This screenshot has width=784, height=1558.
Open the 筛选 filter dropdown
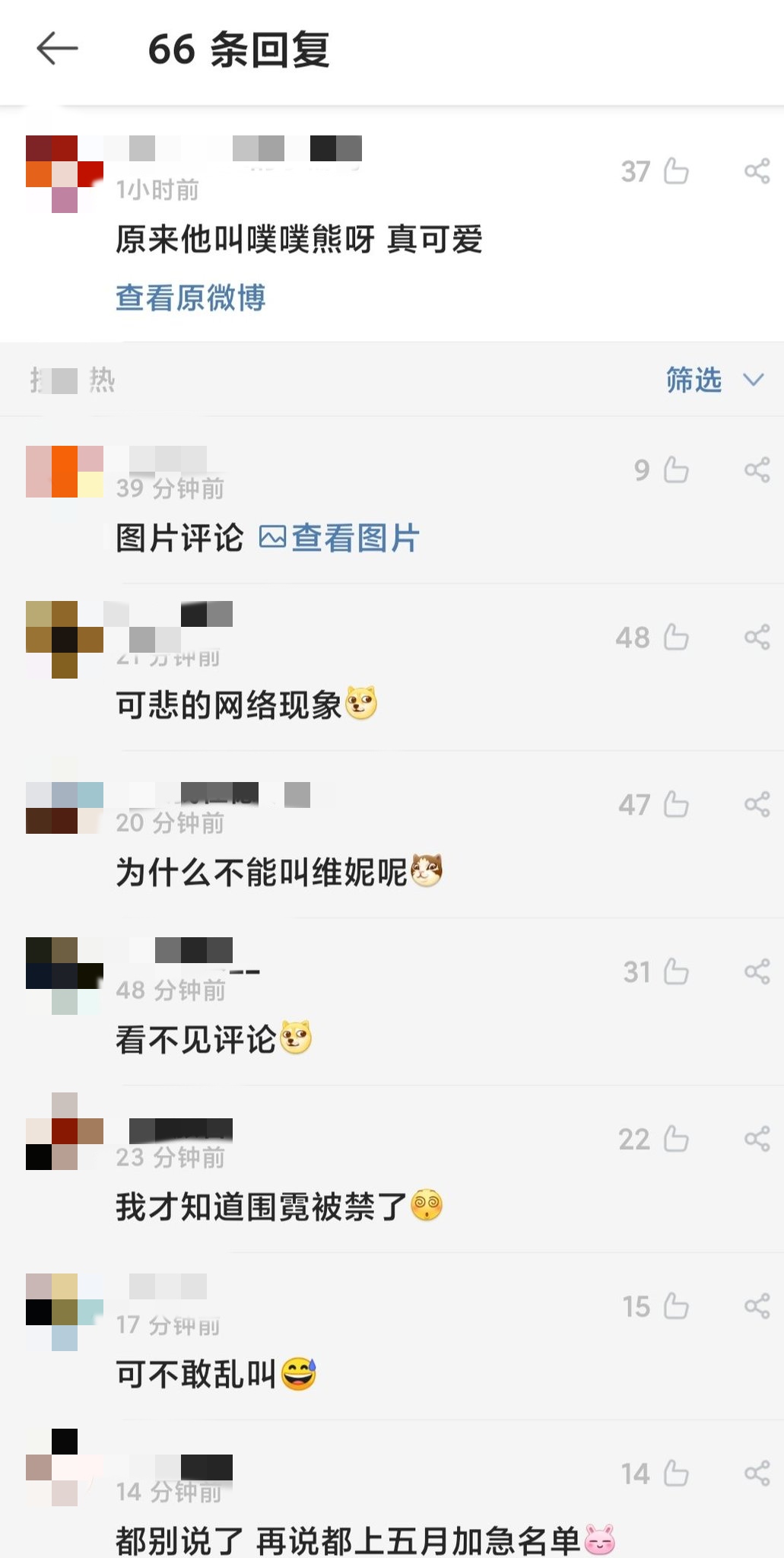click(713, 380)
